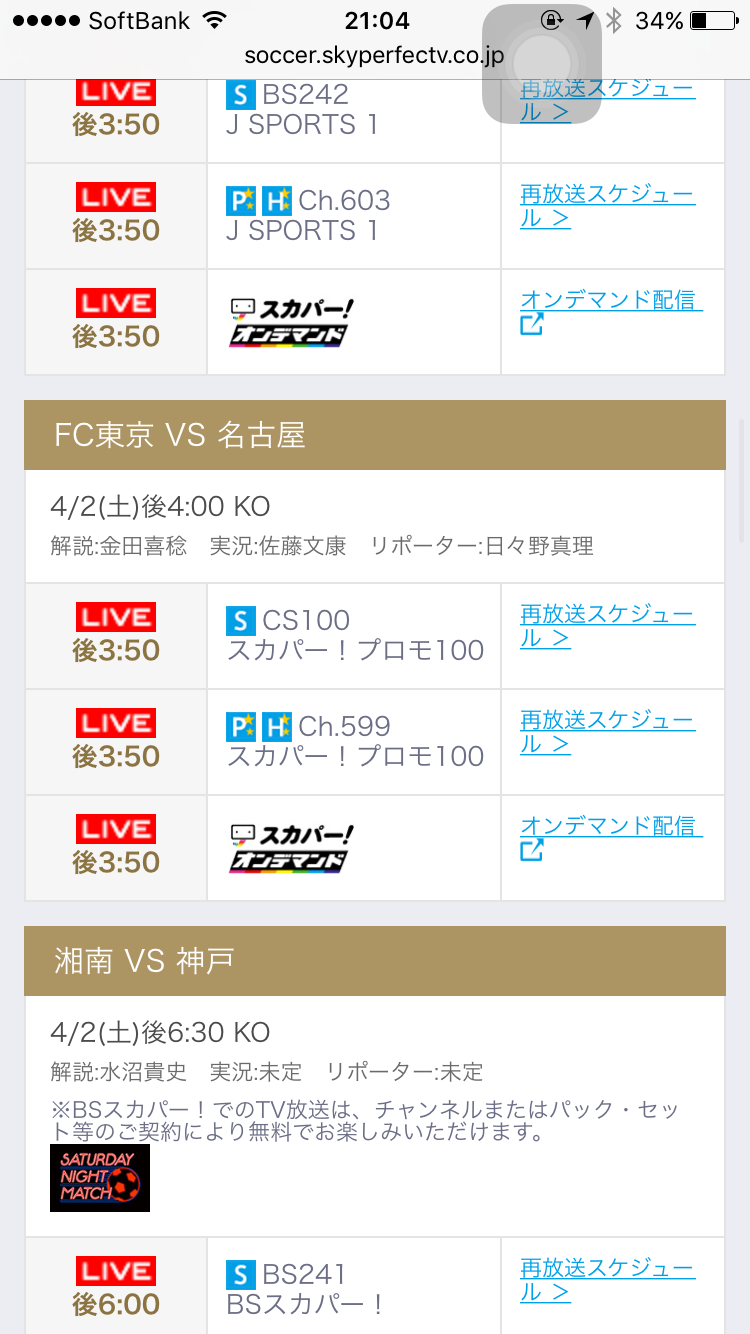Screen dimensions: 750x1334
Task: Open オンデマンド配信 link under FC東京 VS 名古屋
Action: (611, 837)
